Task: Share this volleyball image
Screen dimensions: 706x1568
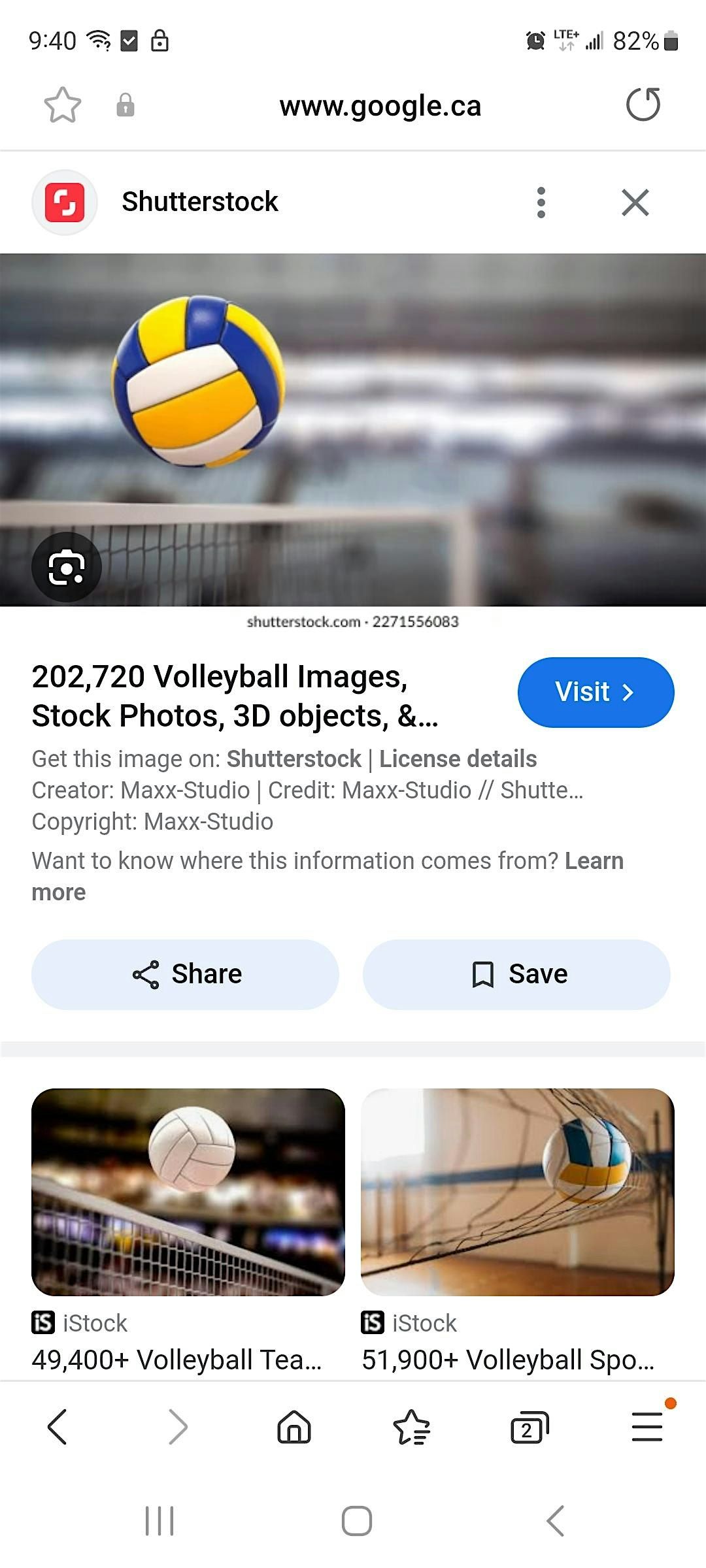Action: [x=186, y=974]
